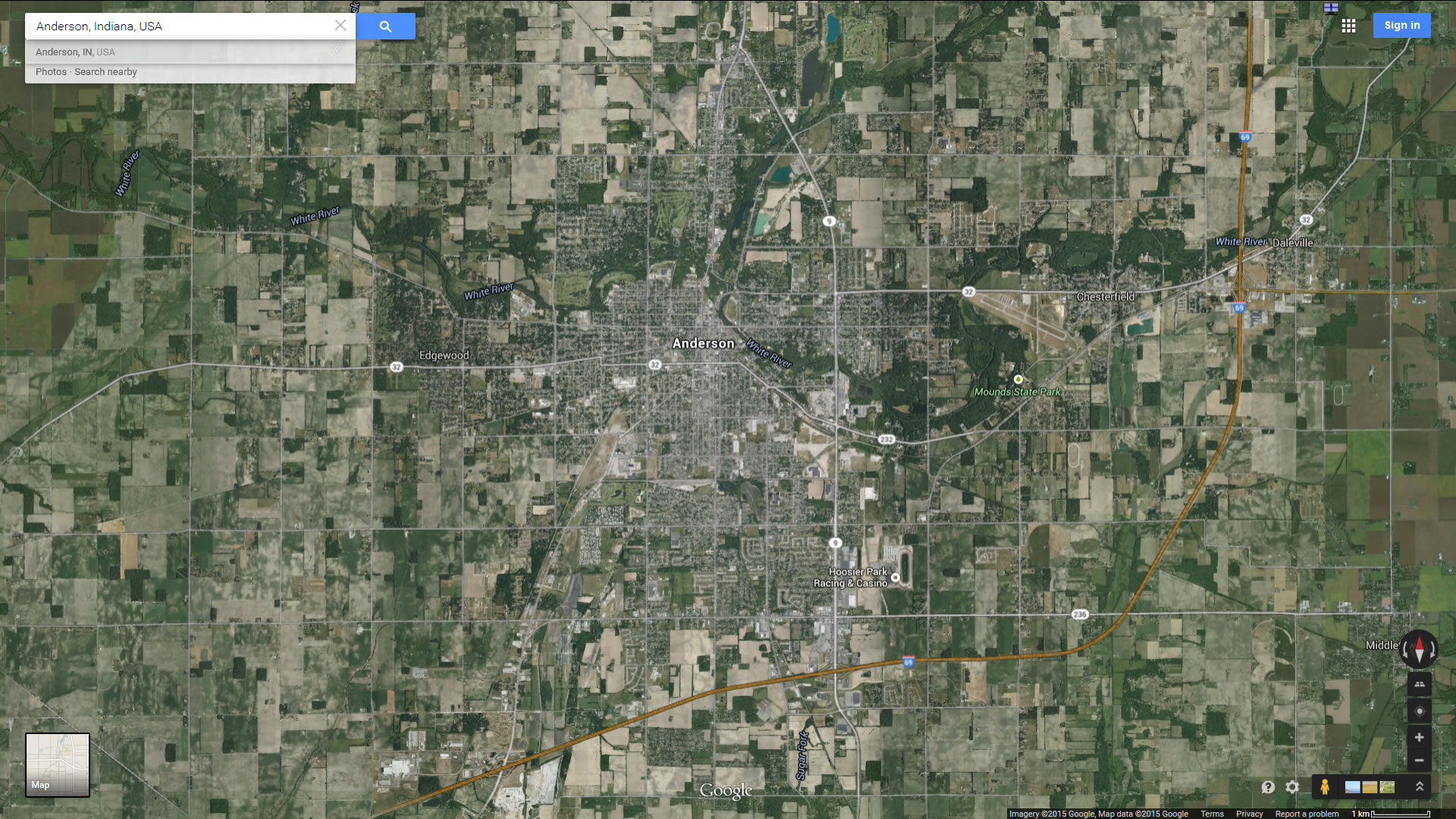Open the Google apps grid

coord(1348,26)
